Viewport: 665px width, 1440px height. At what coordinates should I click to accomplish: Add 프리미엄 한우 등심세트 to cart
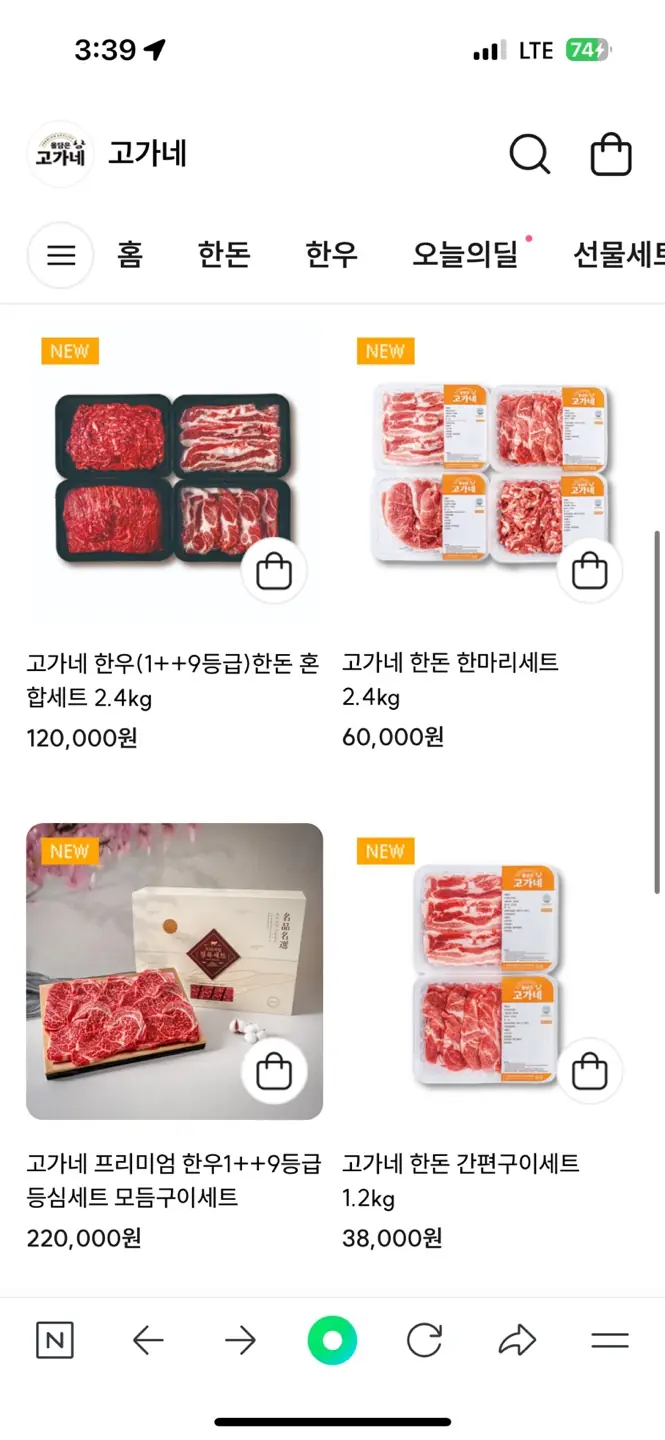point(274,1071)
